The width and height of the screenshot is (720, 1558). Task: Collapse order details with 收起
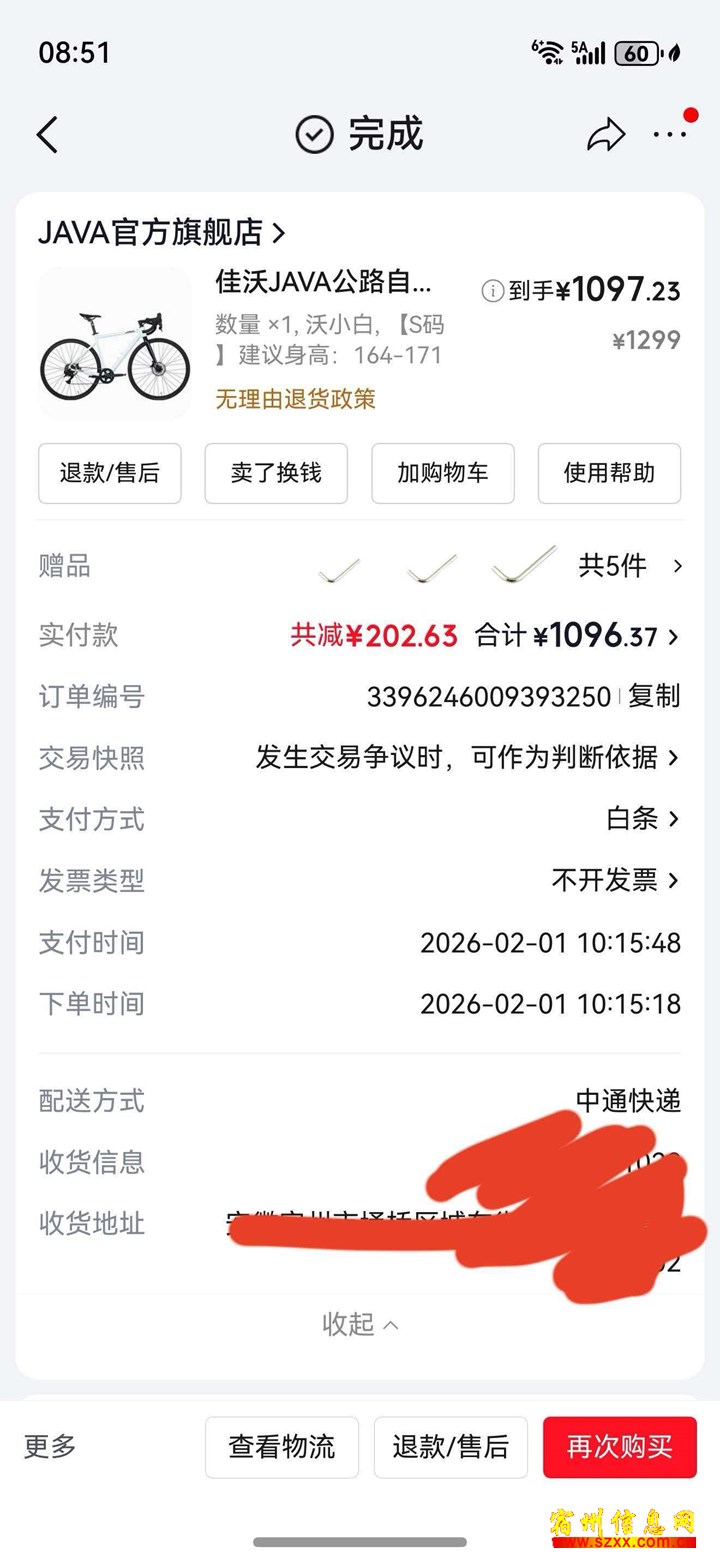360,1324
